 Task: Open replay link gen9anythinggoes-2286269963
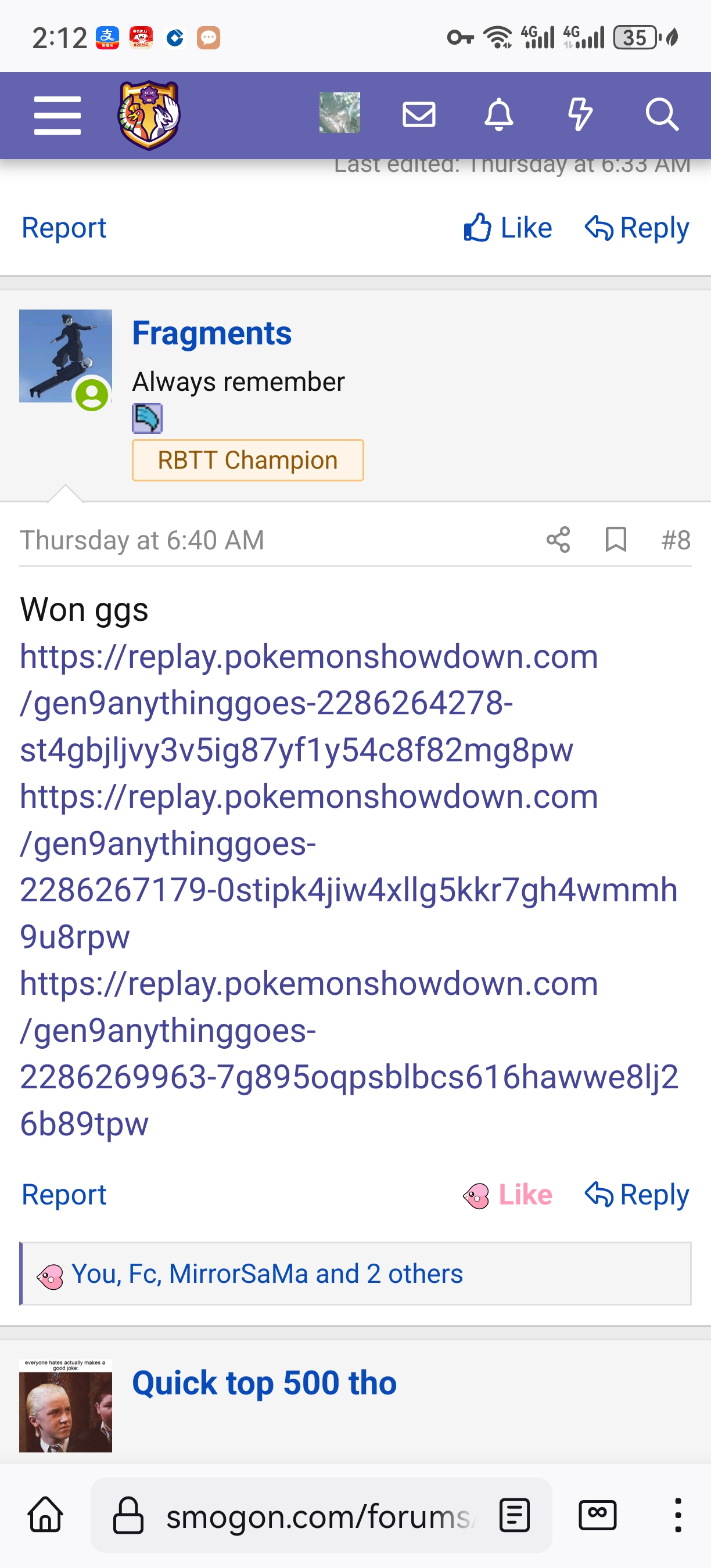point(349,1053)
